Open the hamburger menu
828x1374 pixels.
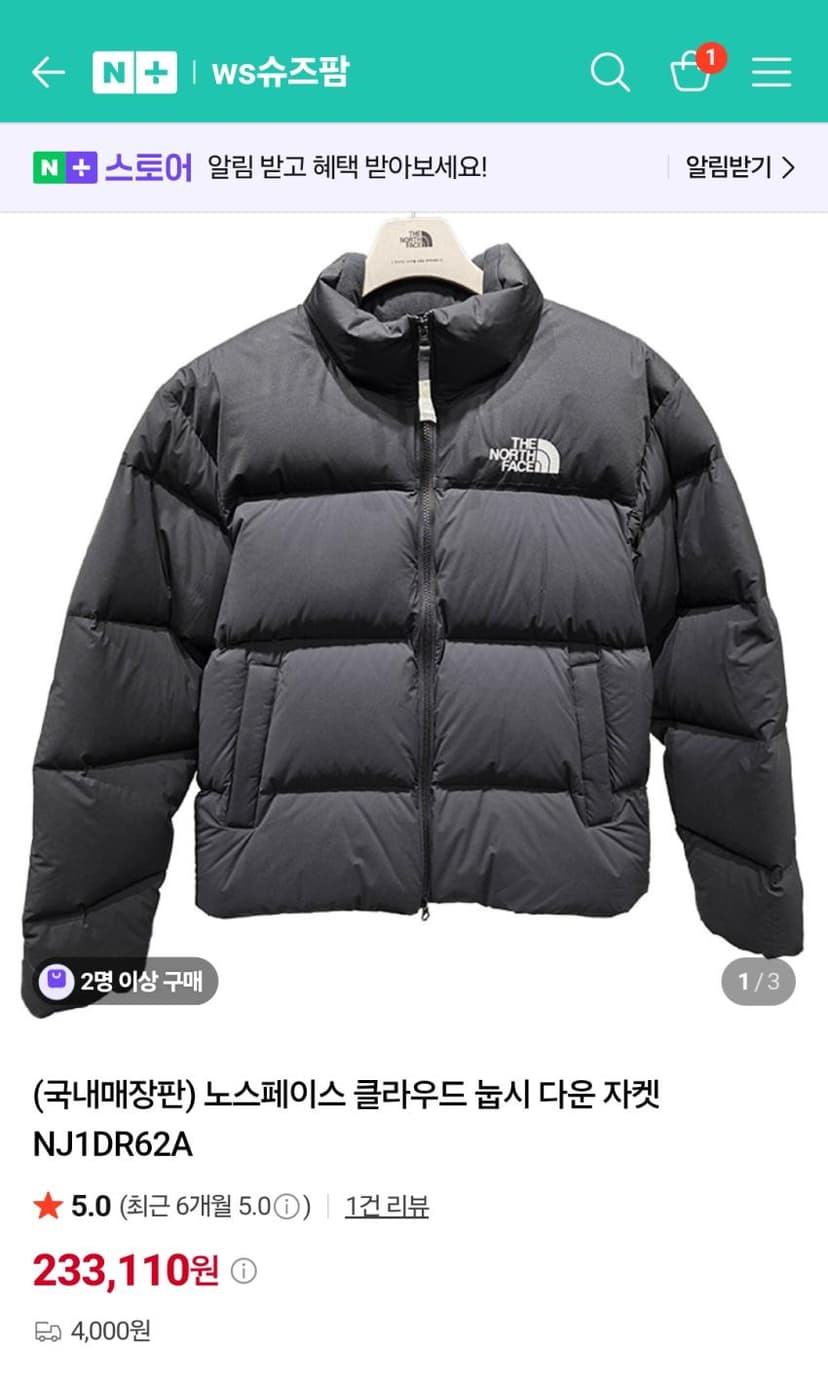771,72
